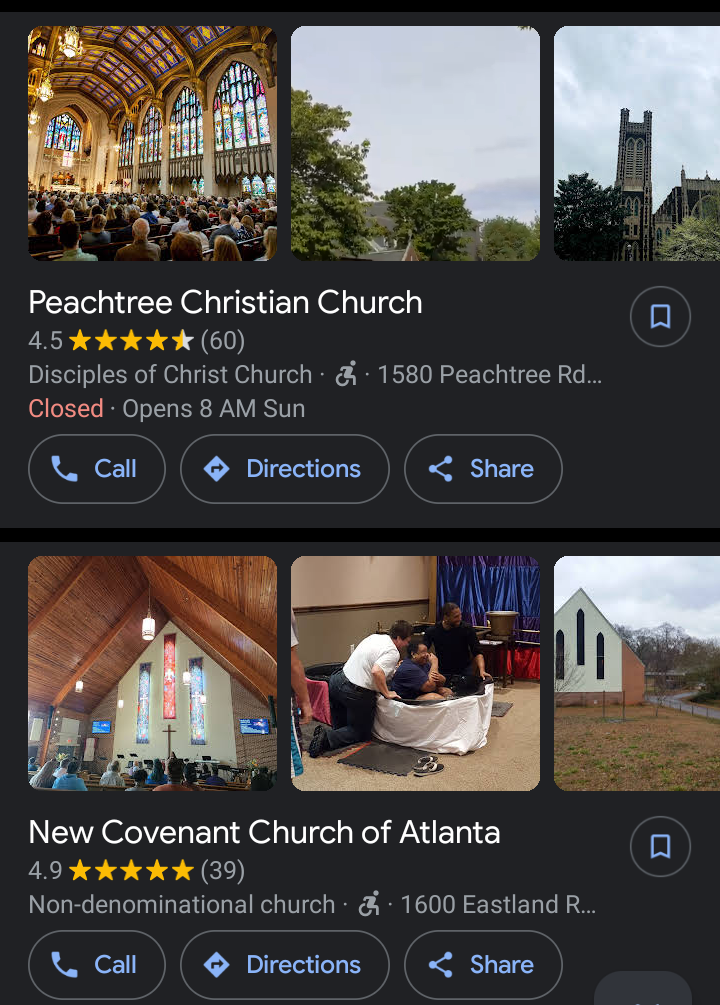View Peachtree Christian Church's treetops photo
This screenshot has height=1005, width=720.
[x=415, y=143]
